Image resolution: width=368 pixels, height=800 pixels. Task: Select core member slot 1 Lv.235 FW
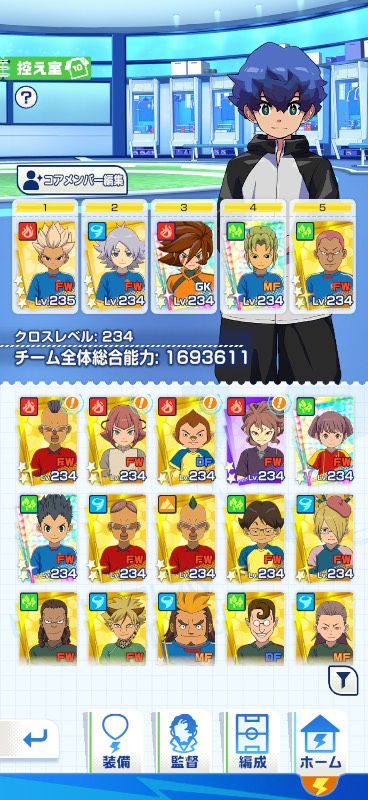click(x=46, y=256)
